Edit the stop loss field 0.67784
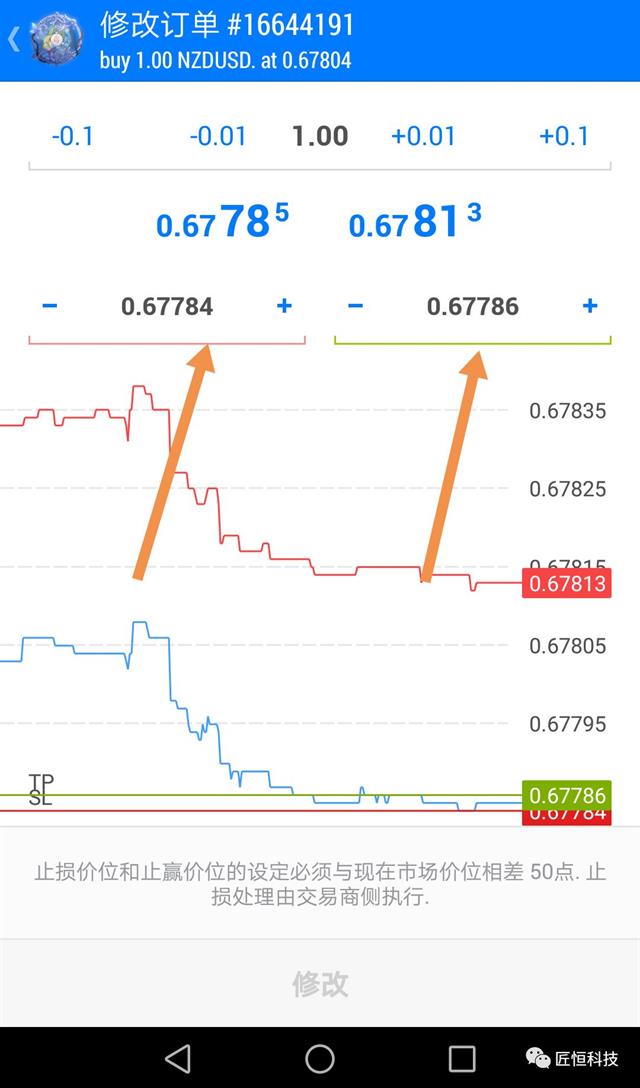640x1088 pixels. [167, 306]
